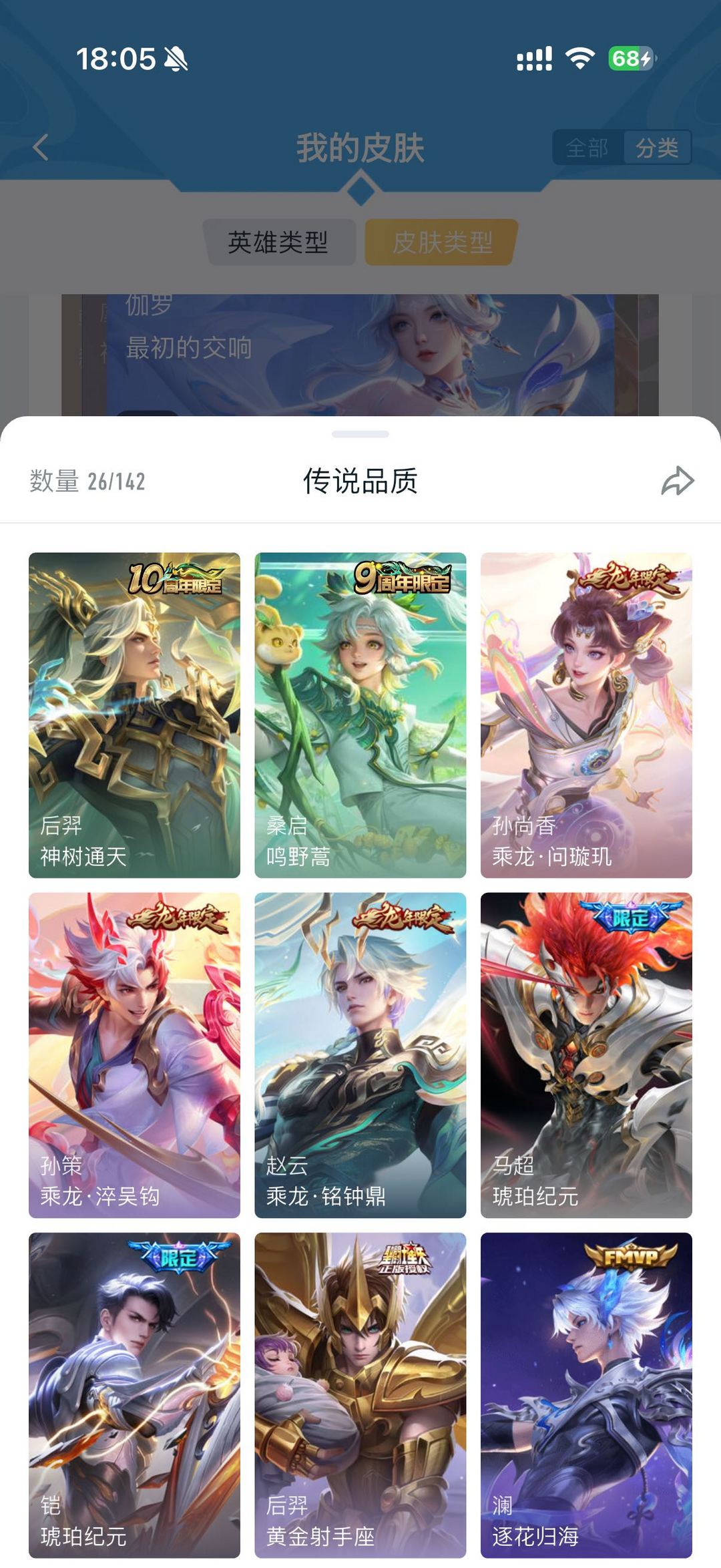Open 桑启 鸣野蒿 skin card
The width and height of the screenshot is (721, 1568).
click(360, 715)
